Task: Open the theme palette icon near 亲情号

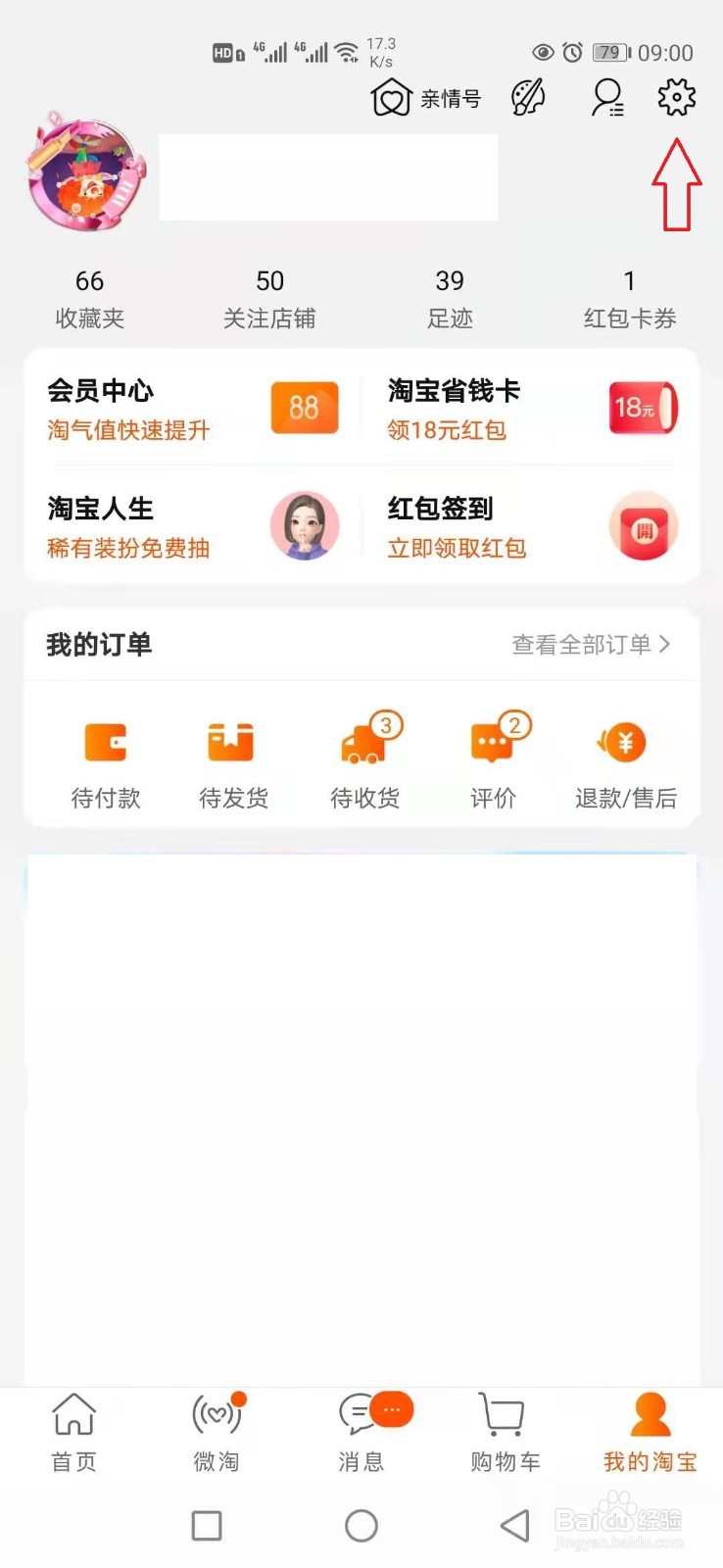Action: [x=527, y=97]
